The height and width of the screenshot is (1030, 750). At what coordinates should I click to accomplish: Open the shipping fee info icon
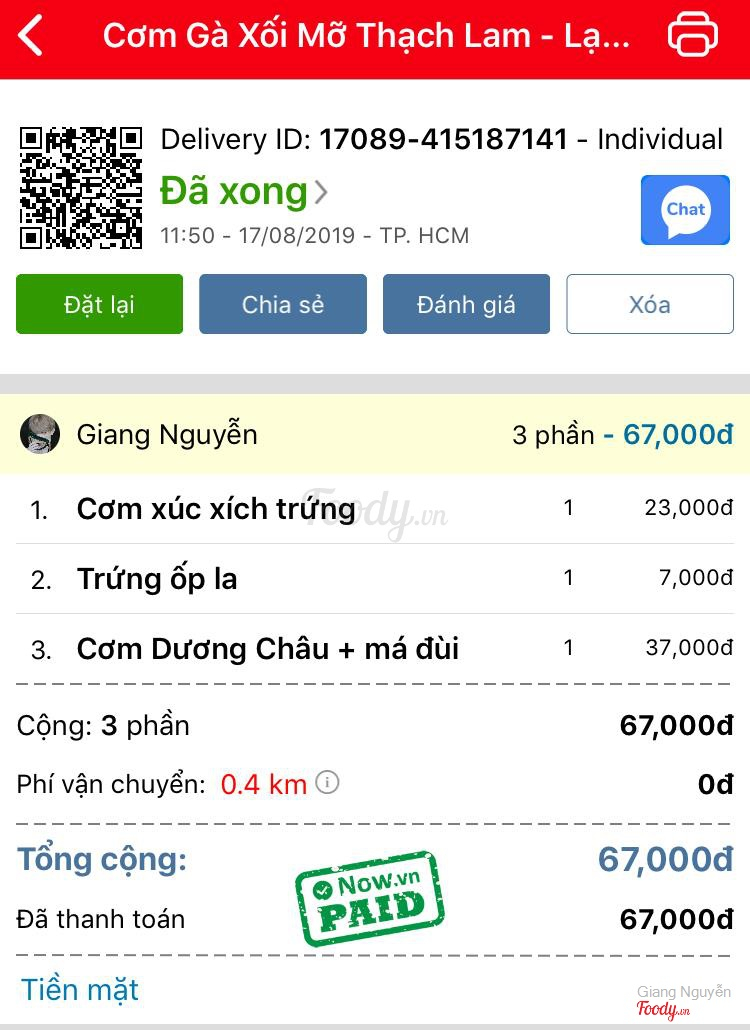327,783
